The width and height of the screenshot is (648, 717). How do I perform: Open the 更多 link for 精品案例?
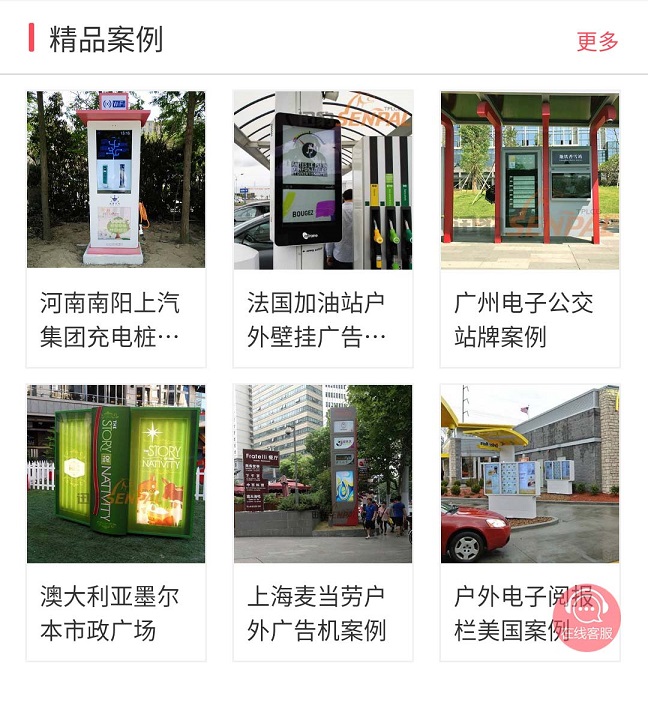(597, 41)
